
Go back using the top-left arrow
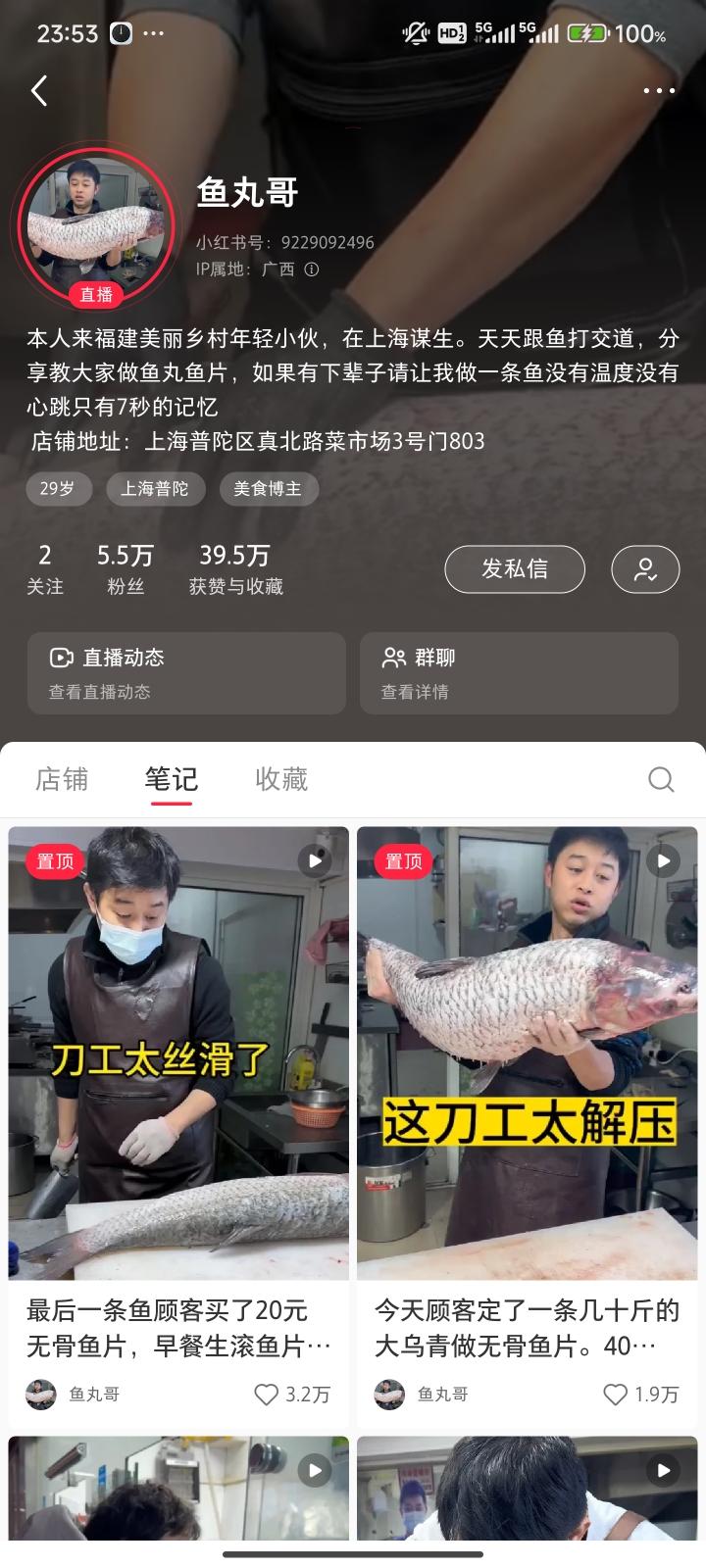[39, 91]
